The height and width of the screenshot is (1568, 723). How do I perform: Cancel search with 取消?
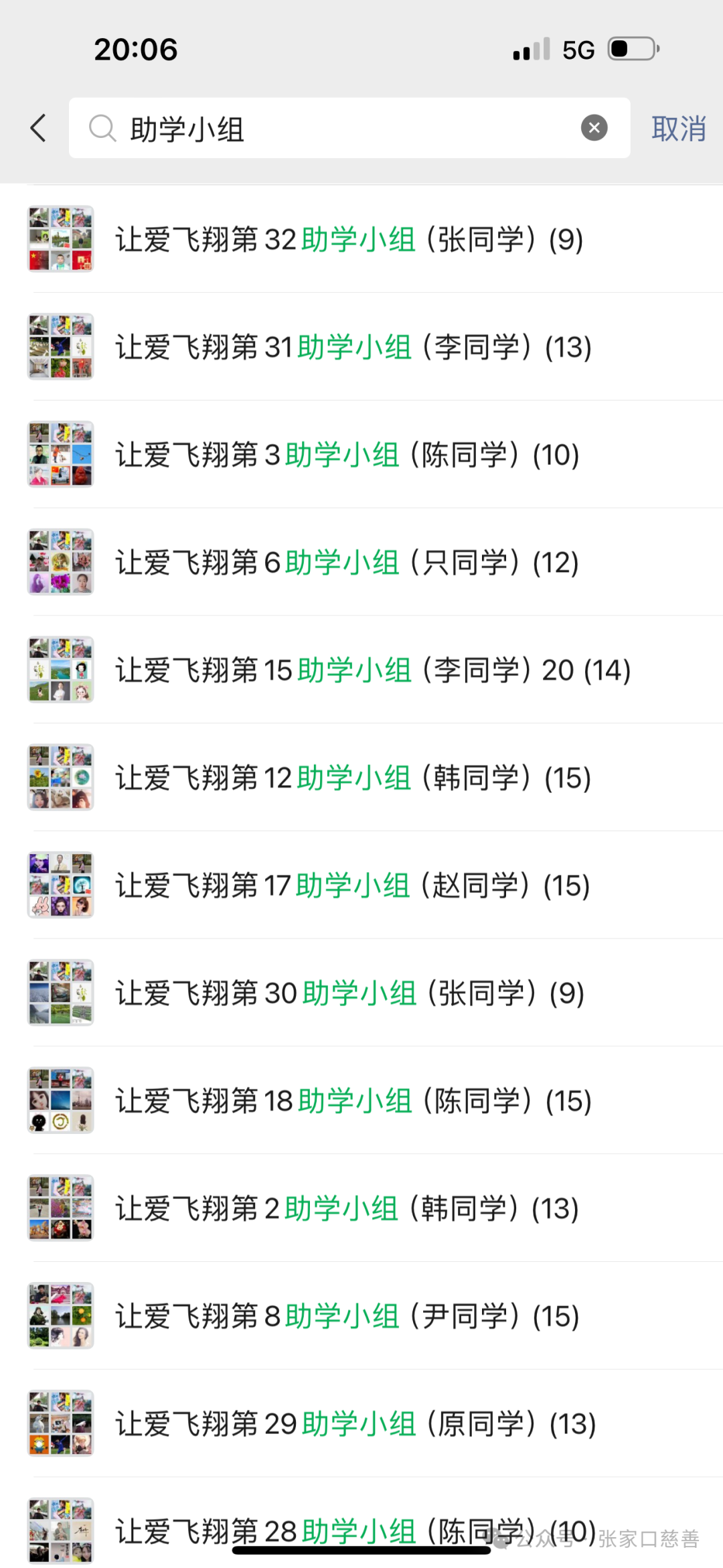678,128
